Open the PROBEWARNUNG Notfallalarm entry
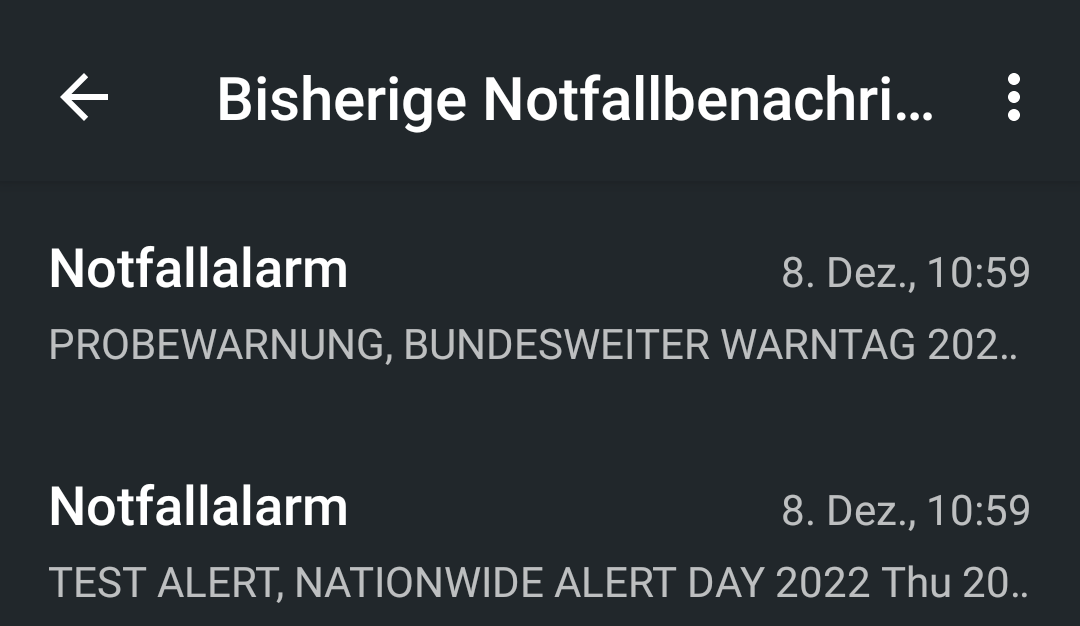This screenshot has height=626, width=1080. tap(538, 307)
